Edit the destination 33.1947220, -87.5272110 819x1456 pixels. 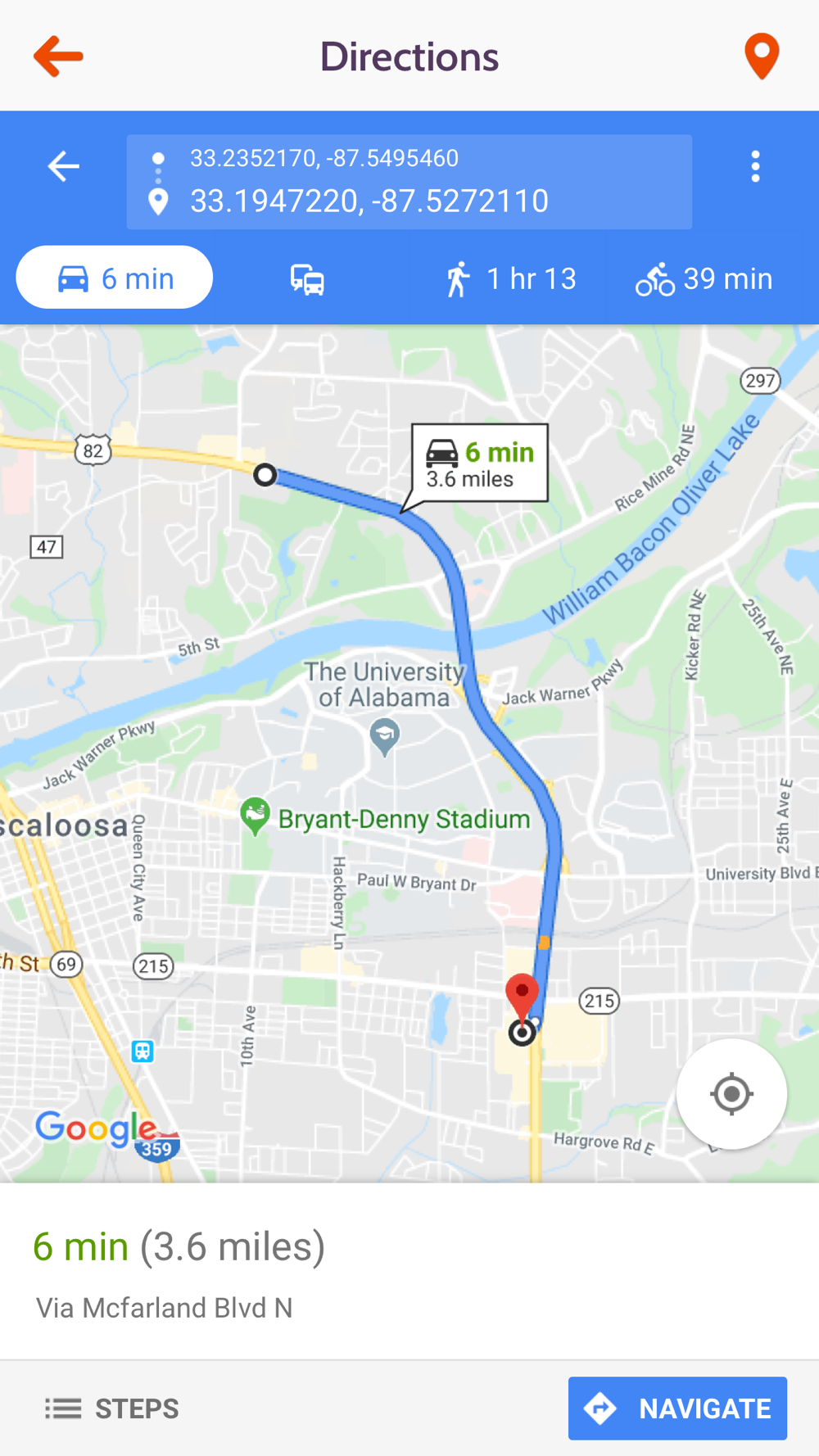369,201
